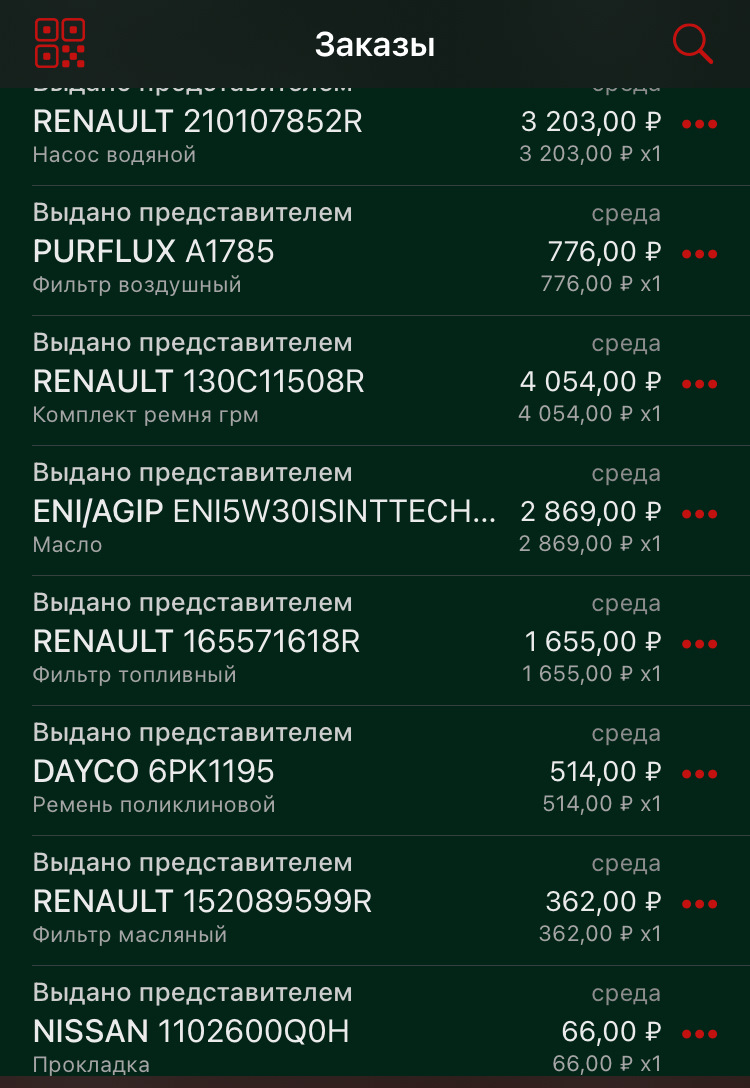View the RENAULT 152089599R oil filter order

pyautogui.click(x=300, y=902)
